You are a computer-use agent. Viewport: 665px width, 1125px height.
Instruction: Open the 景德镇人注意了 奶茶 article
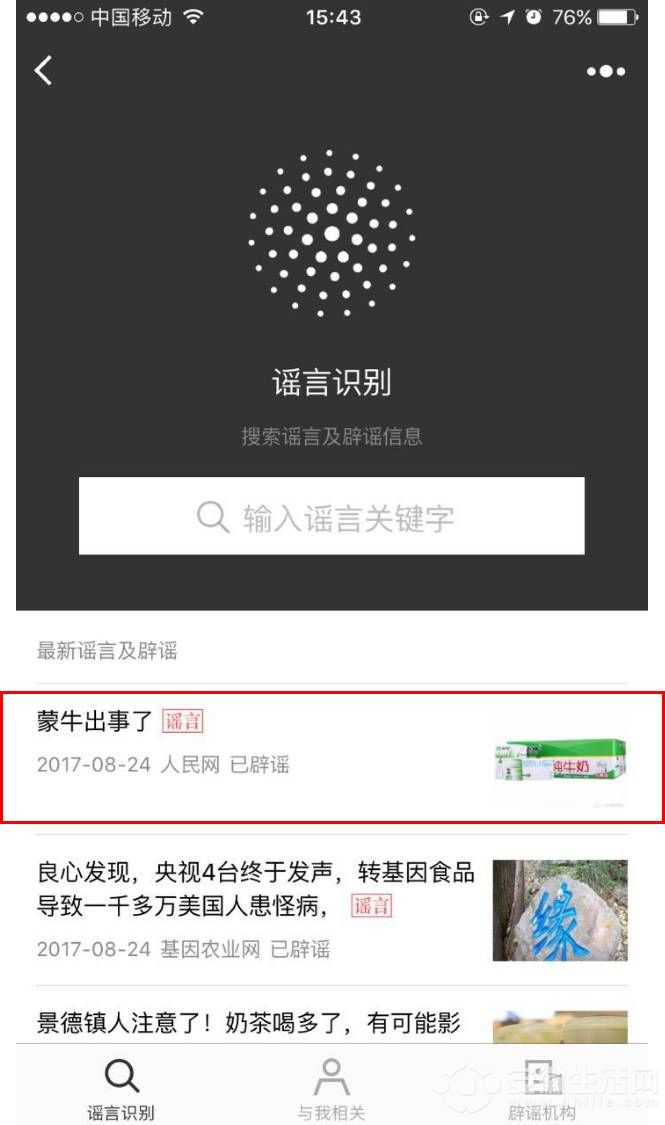250,1022
